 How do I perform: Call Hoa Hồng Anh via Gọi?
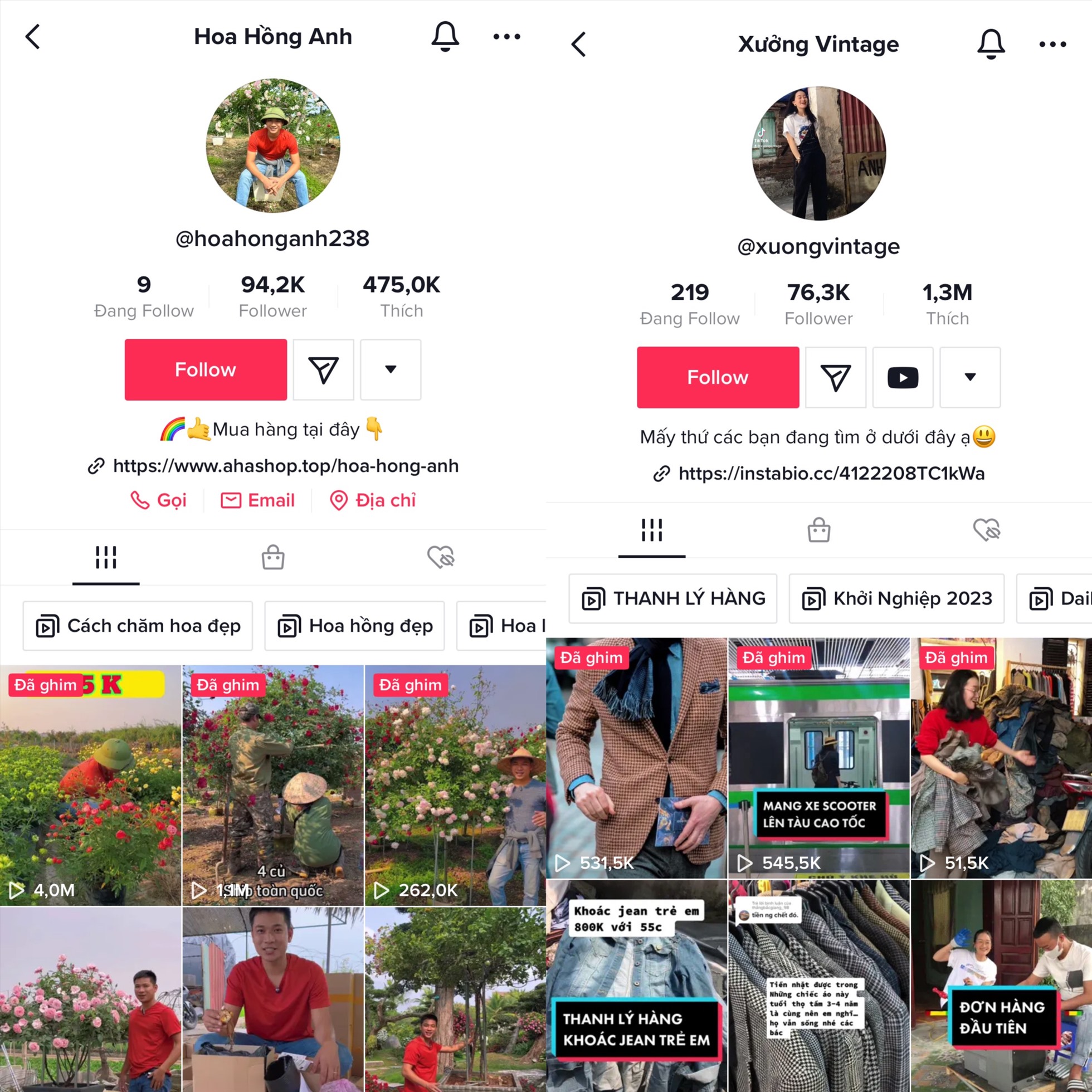point(159,500)
